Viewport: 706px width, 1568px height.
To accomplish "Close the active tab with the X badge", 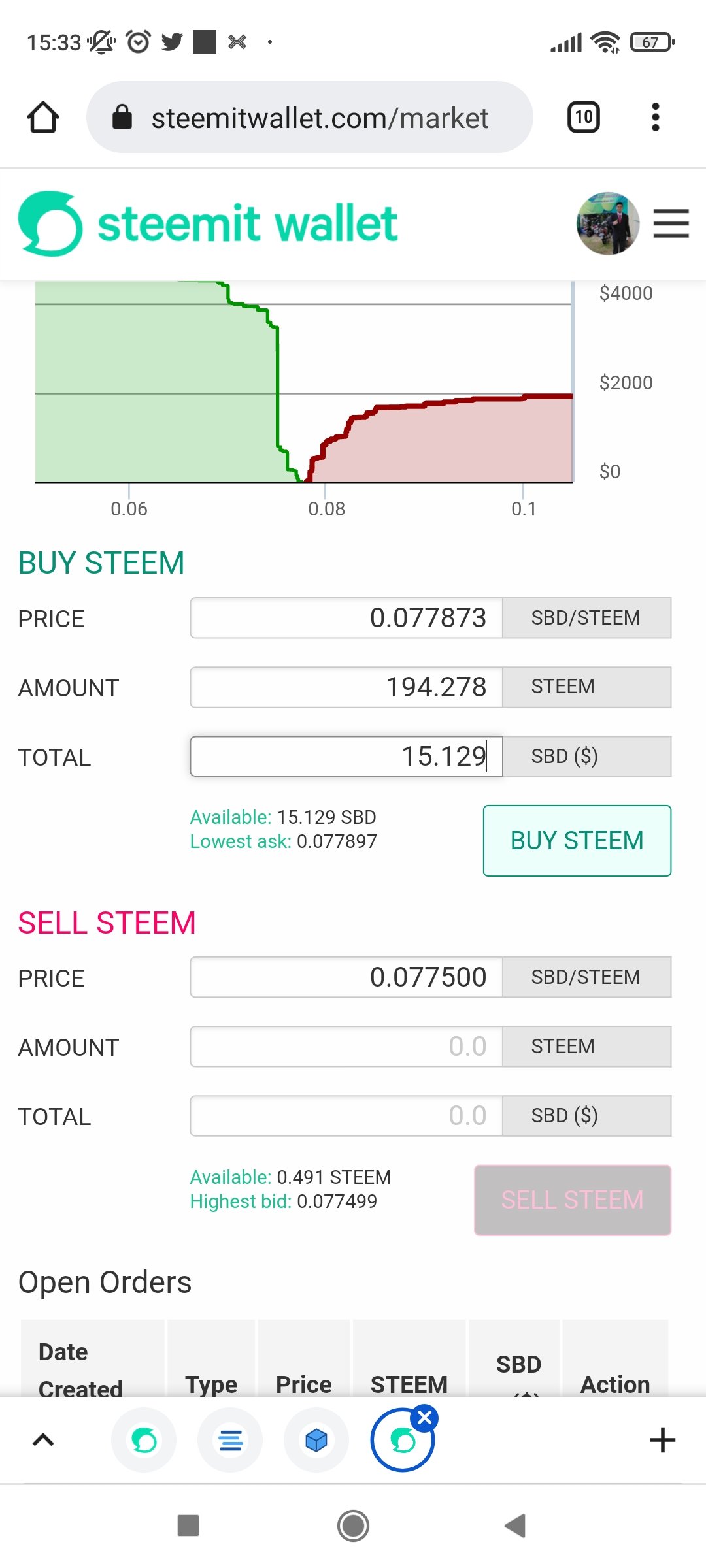I will [x=425, y=1418].
